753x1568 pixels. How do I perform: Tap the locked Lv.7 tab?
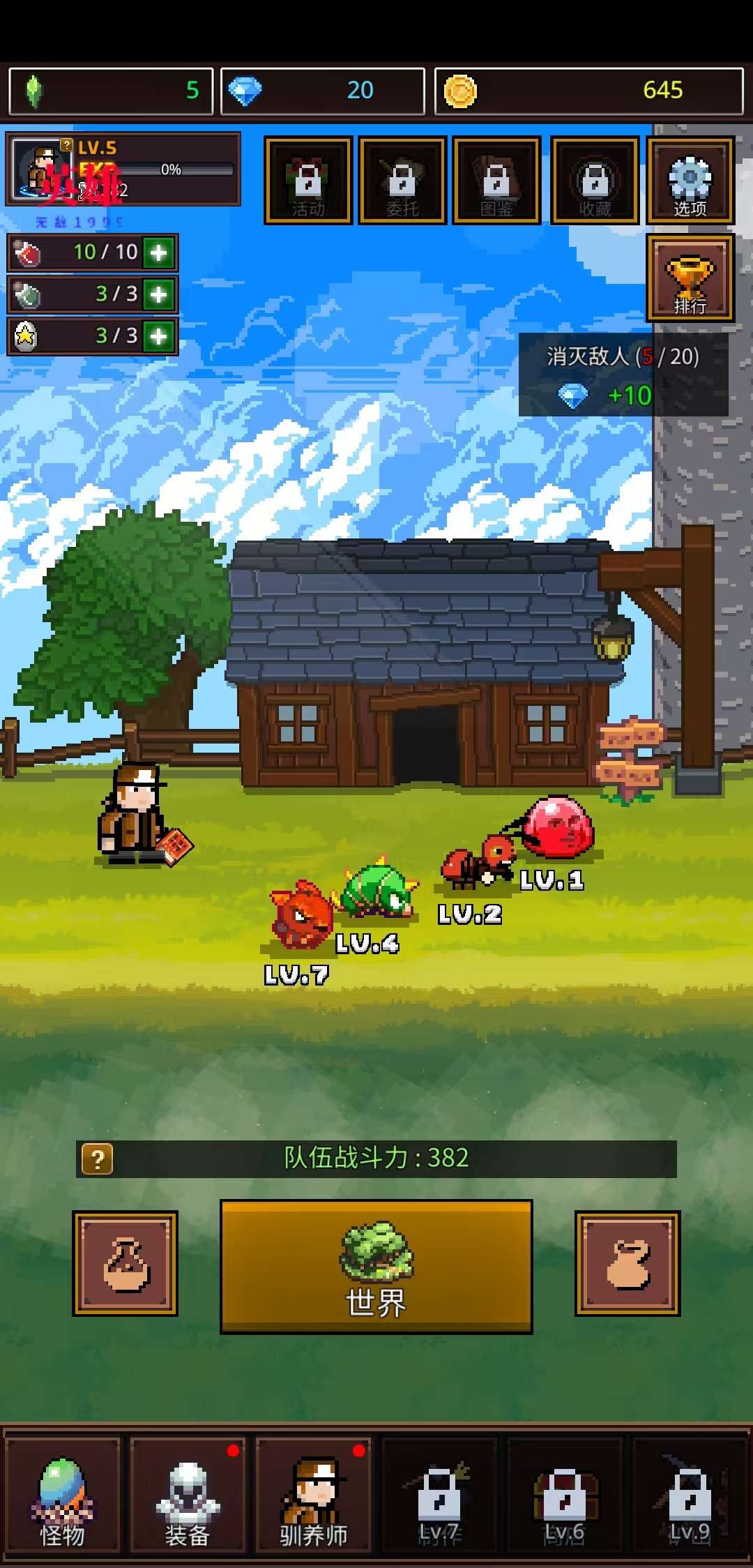[x=439, y=1495]
